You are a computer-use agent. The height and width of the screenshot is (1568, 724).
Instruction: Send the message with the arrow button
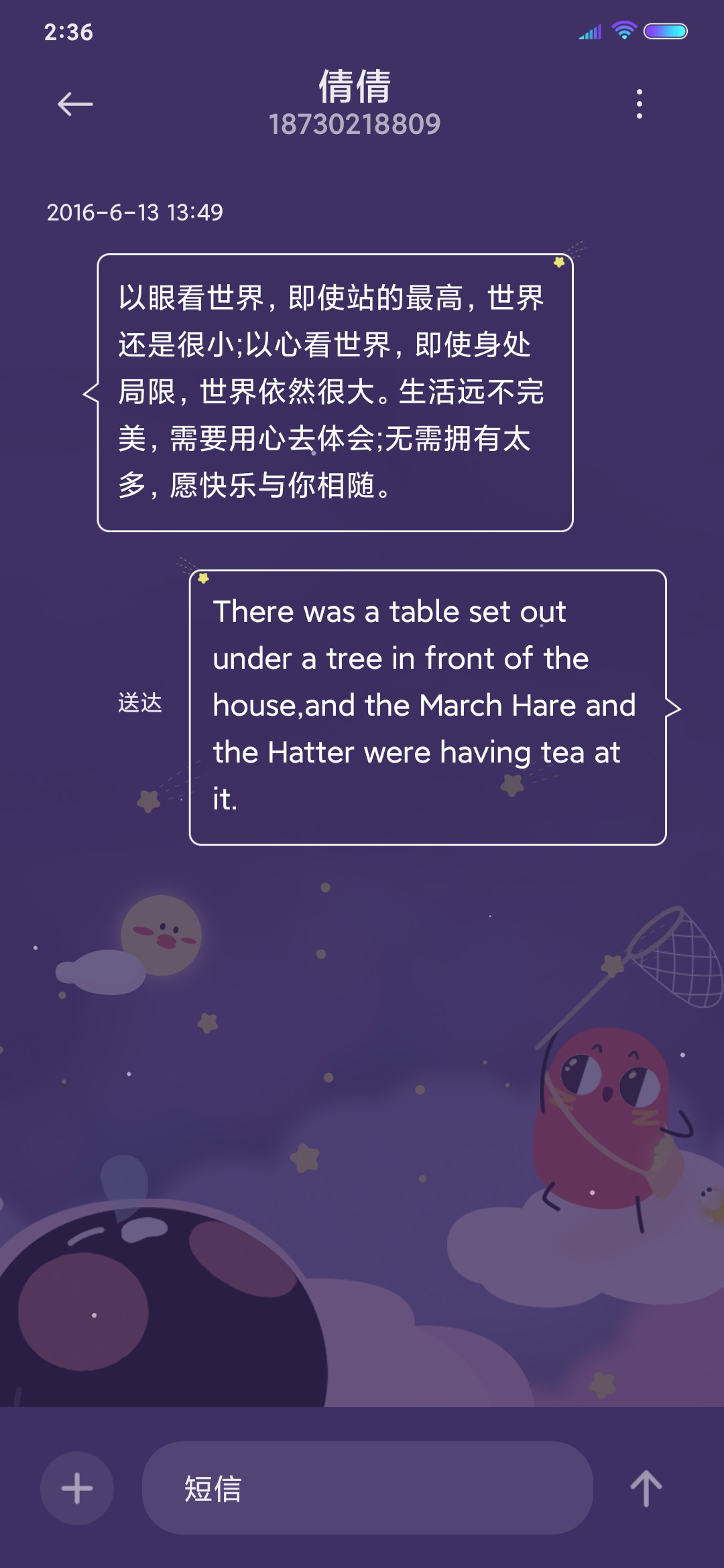point(646,1488)
